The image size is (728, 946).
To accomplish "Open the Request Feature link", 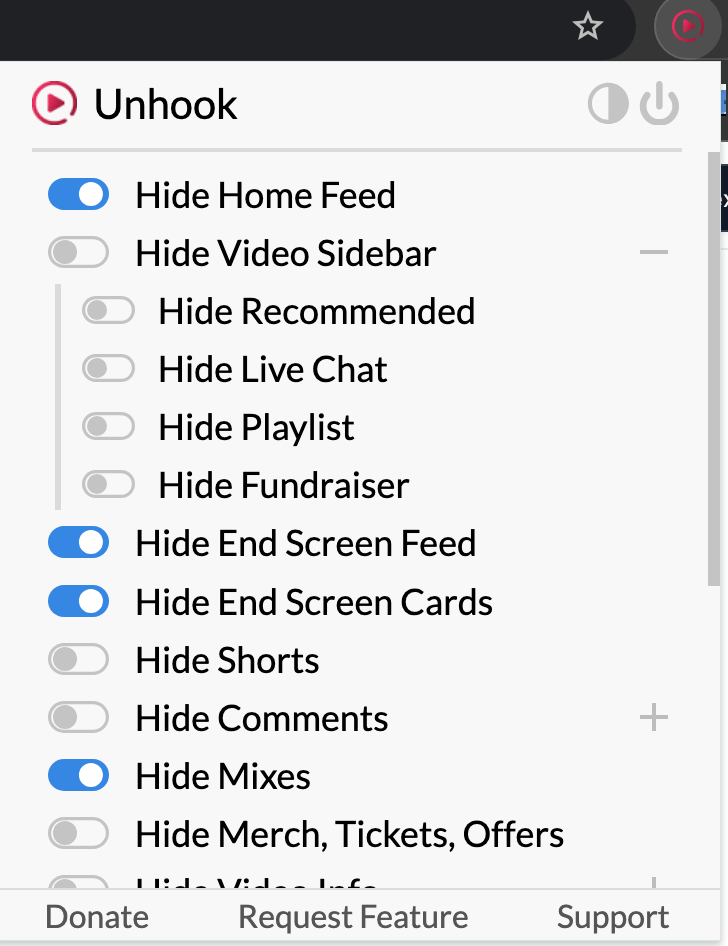I will [353, 917].
